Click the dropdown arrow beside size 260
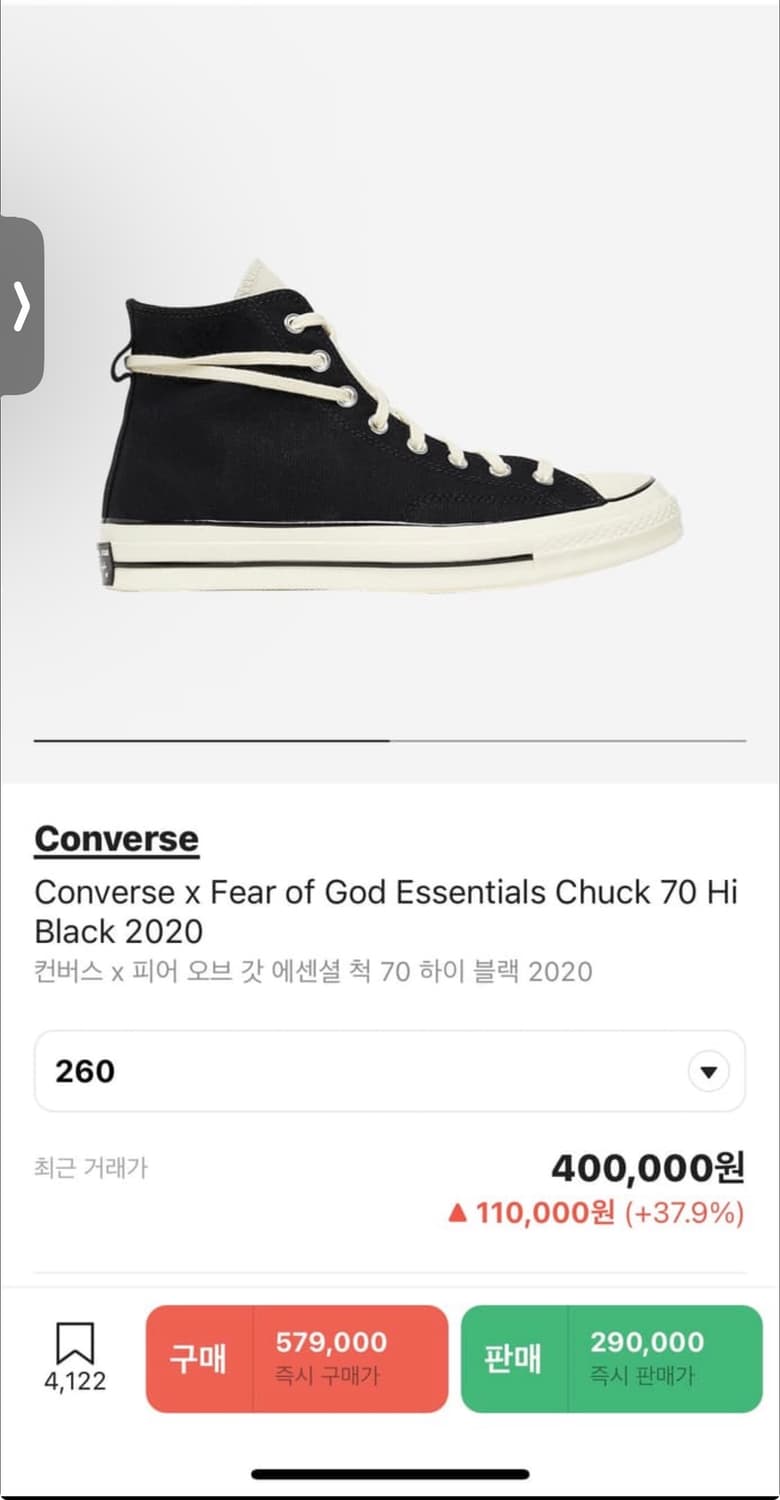The image size is (780, 1500). (x=708, y=1071)
